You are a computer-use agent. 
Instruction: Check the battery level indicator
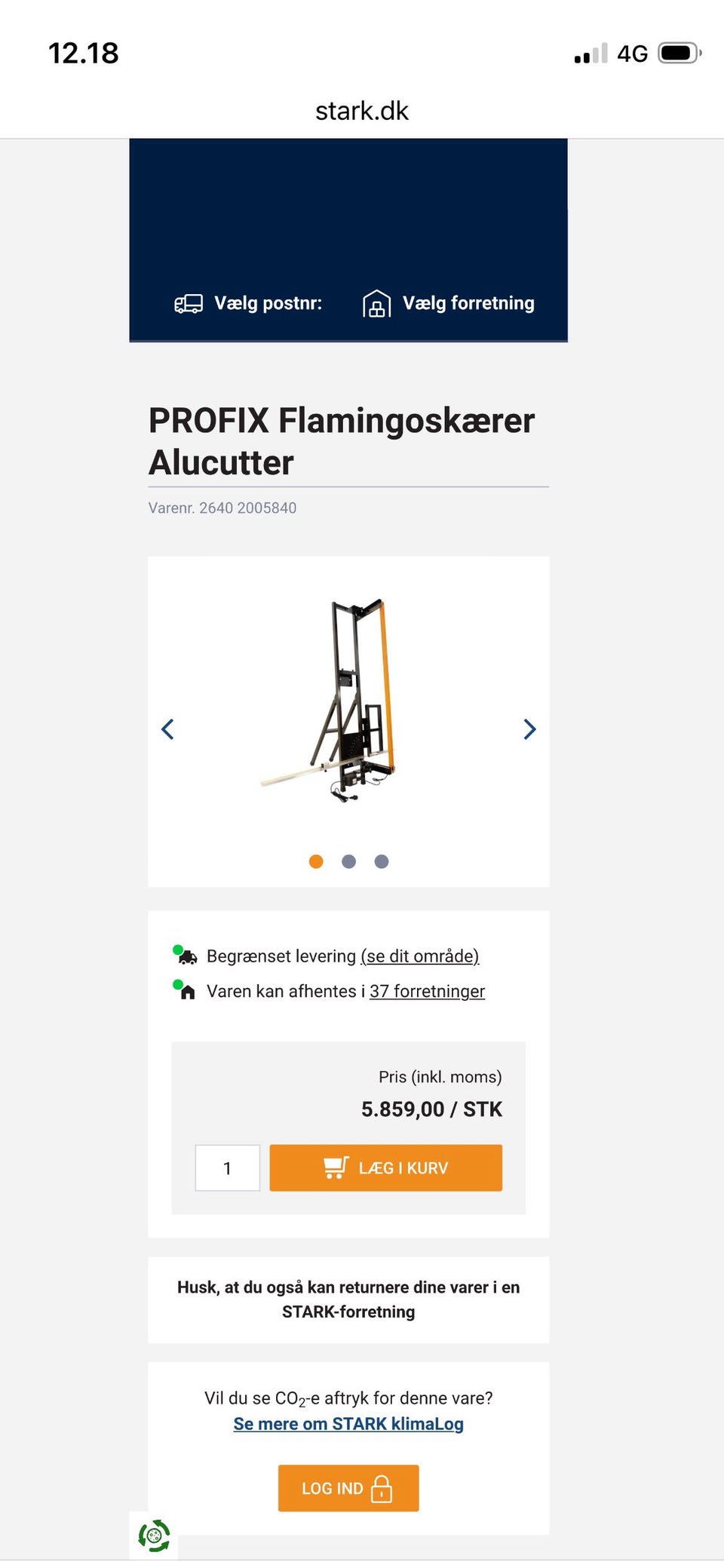[x=676, y=52]
